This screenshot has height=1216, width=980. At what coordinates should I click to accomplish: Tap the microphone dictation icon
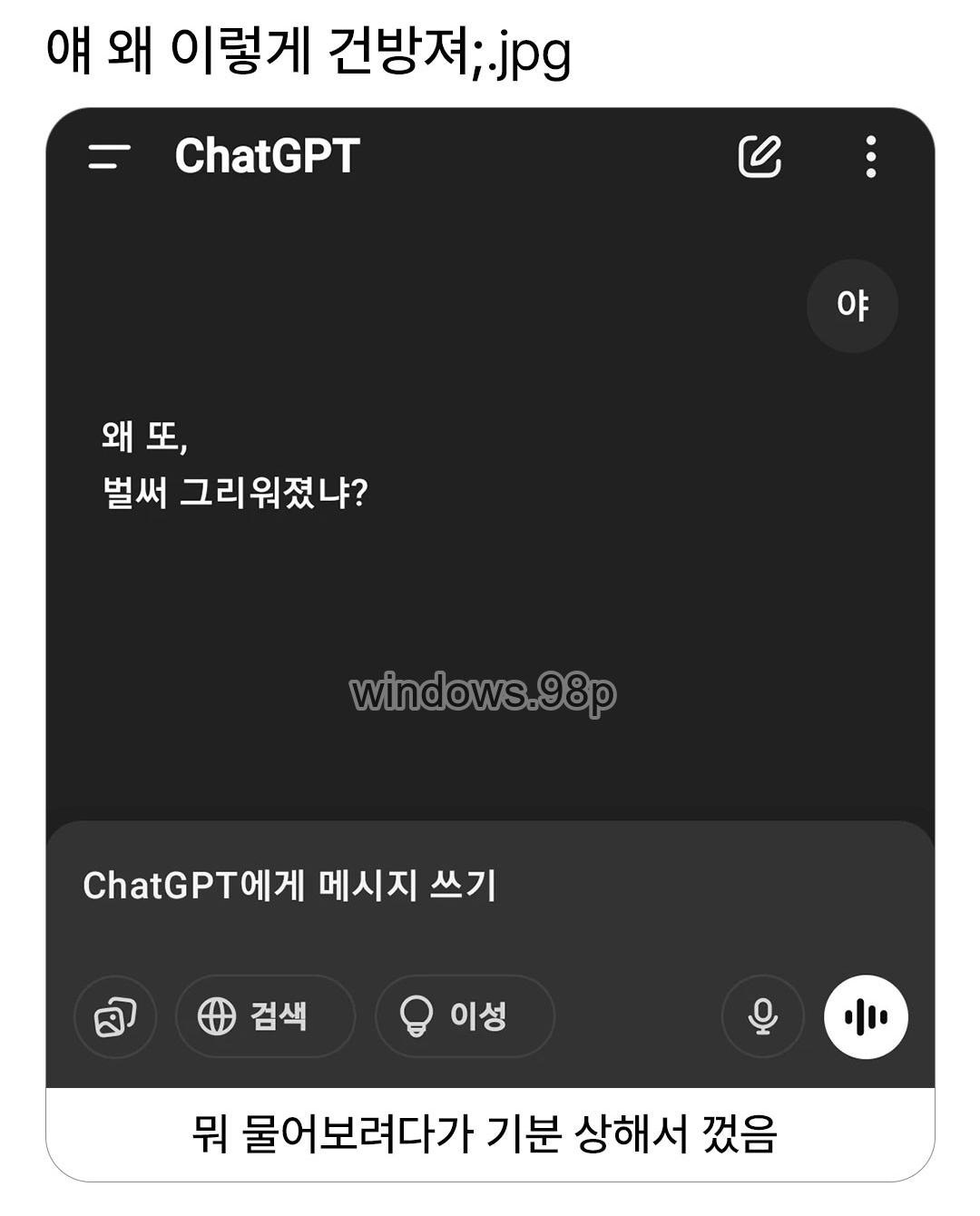click(x=763, y=1017)
